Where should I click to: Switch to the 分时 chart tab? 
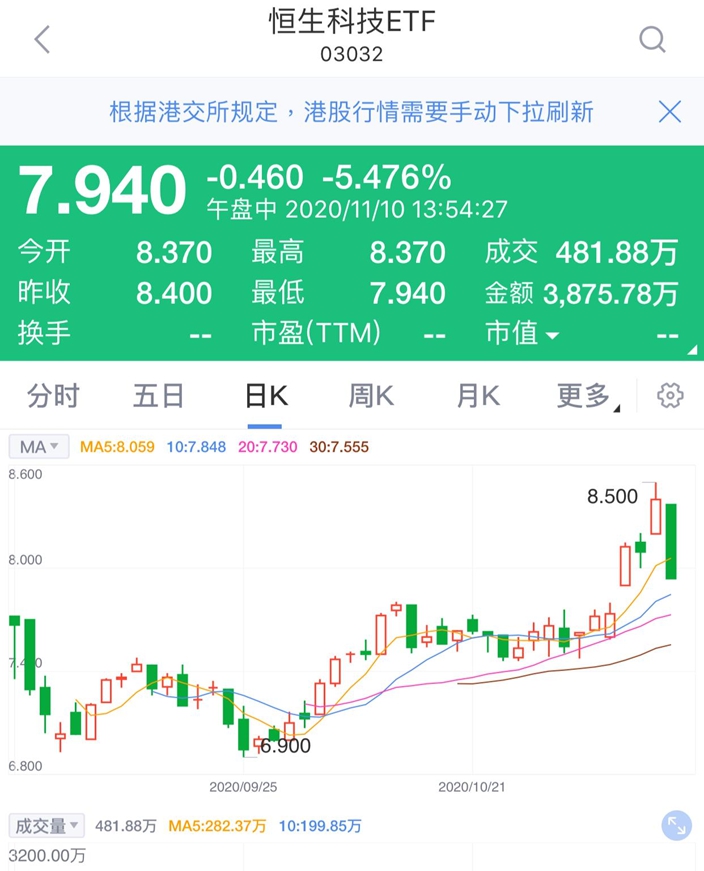coord(53,396)
